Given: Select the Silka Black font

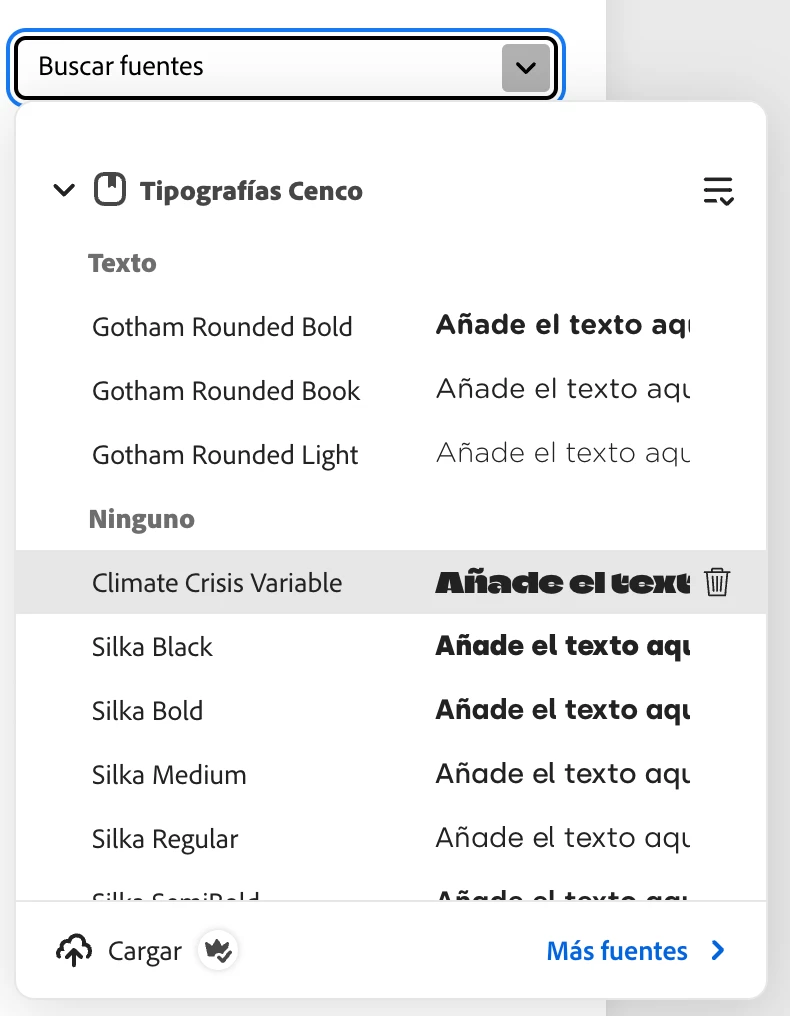Looking at the screenshot, I should (x=152, y=647).
